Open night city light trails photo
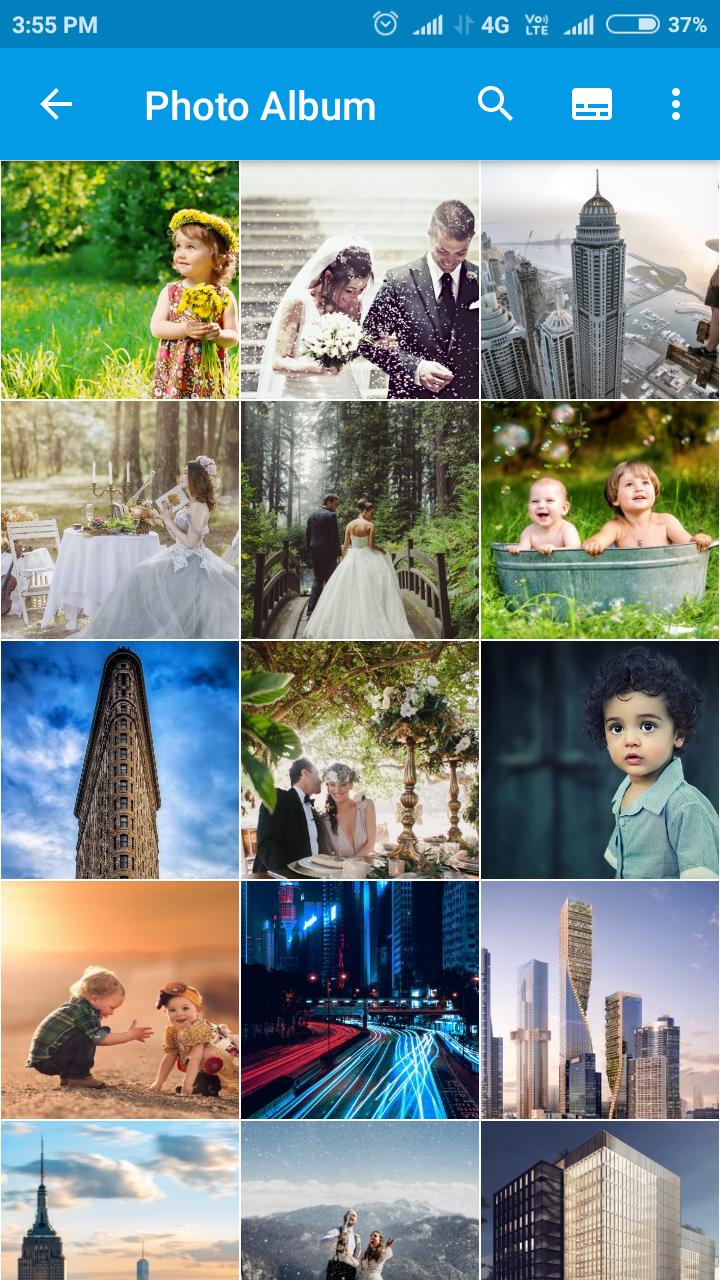This screenshot has width=720, height=1280. coord(360,1000)
